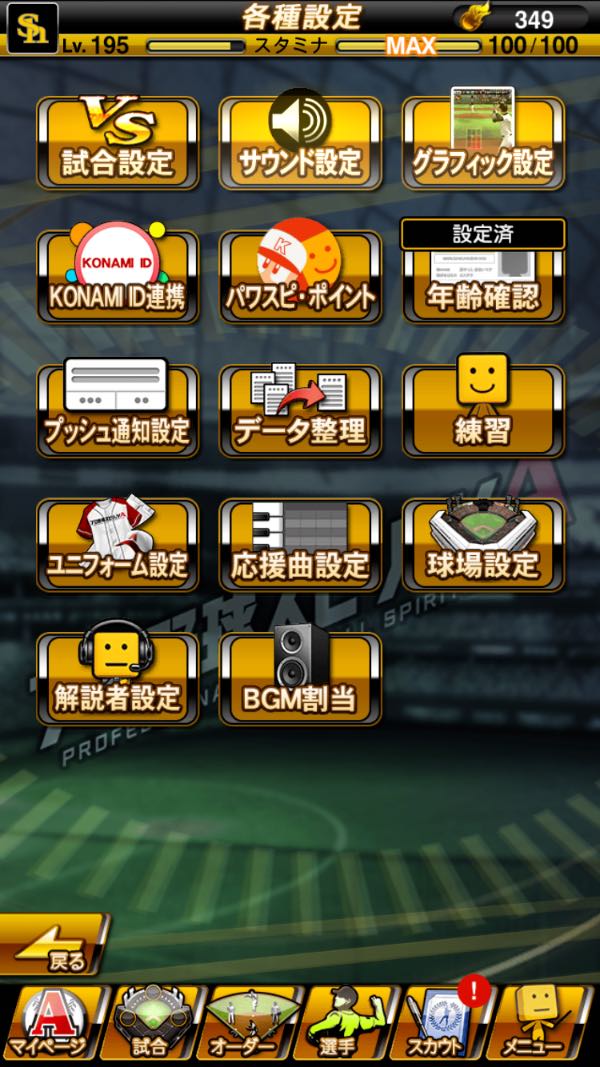Switch to the オーダー tab
The height and width of the screenshot is (1067, 600).
[x=251, y=1022]
